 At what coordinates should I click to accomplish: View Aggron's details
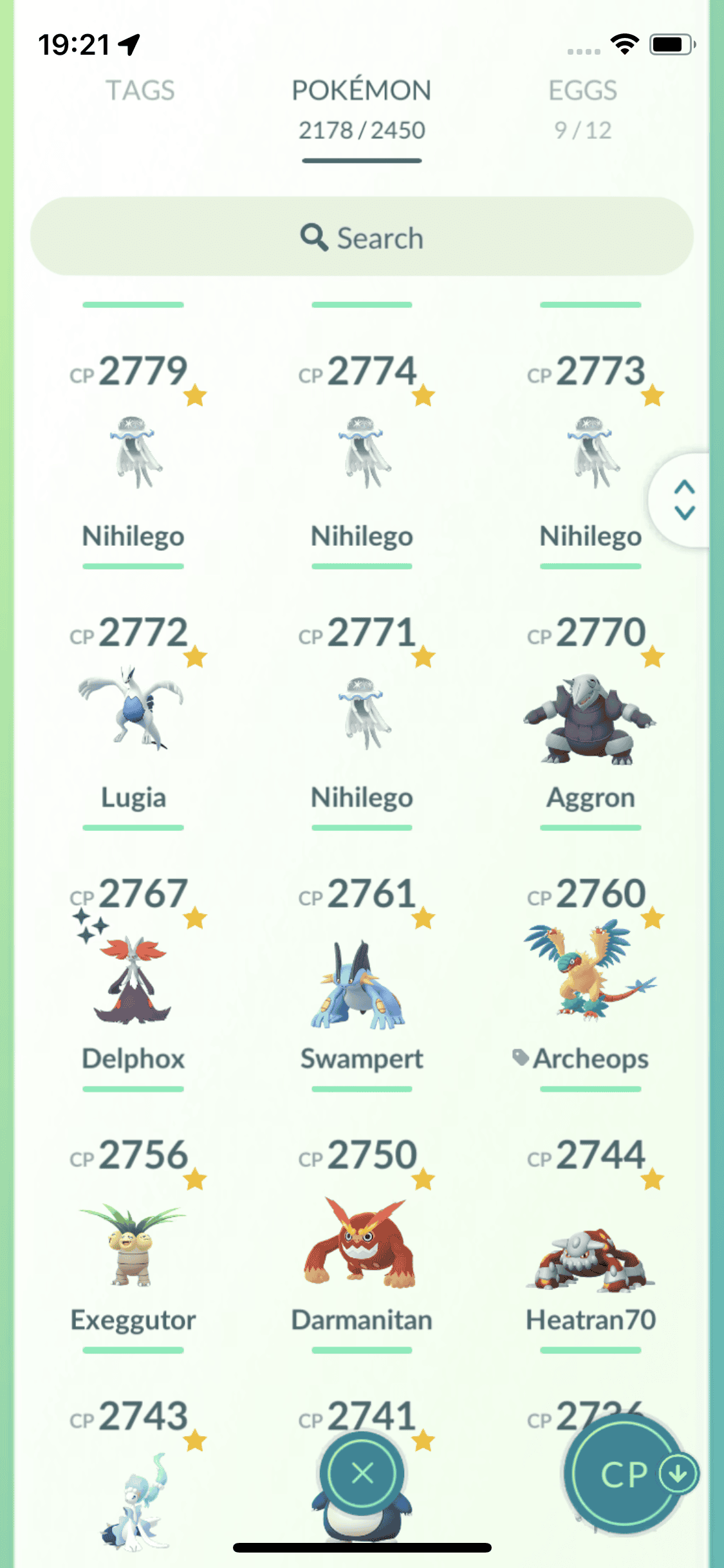coord(590,718)
